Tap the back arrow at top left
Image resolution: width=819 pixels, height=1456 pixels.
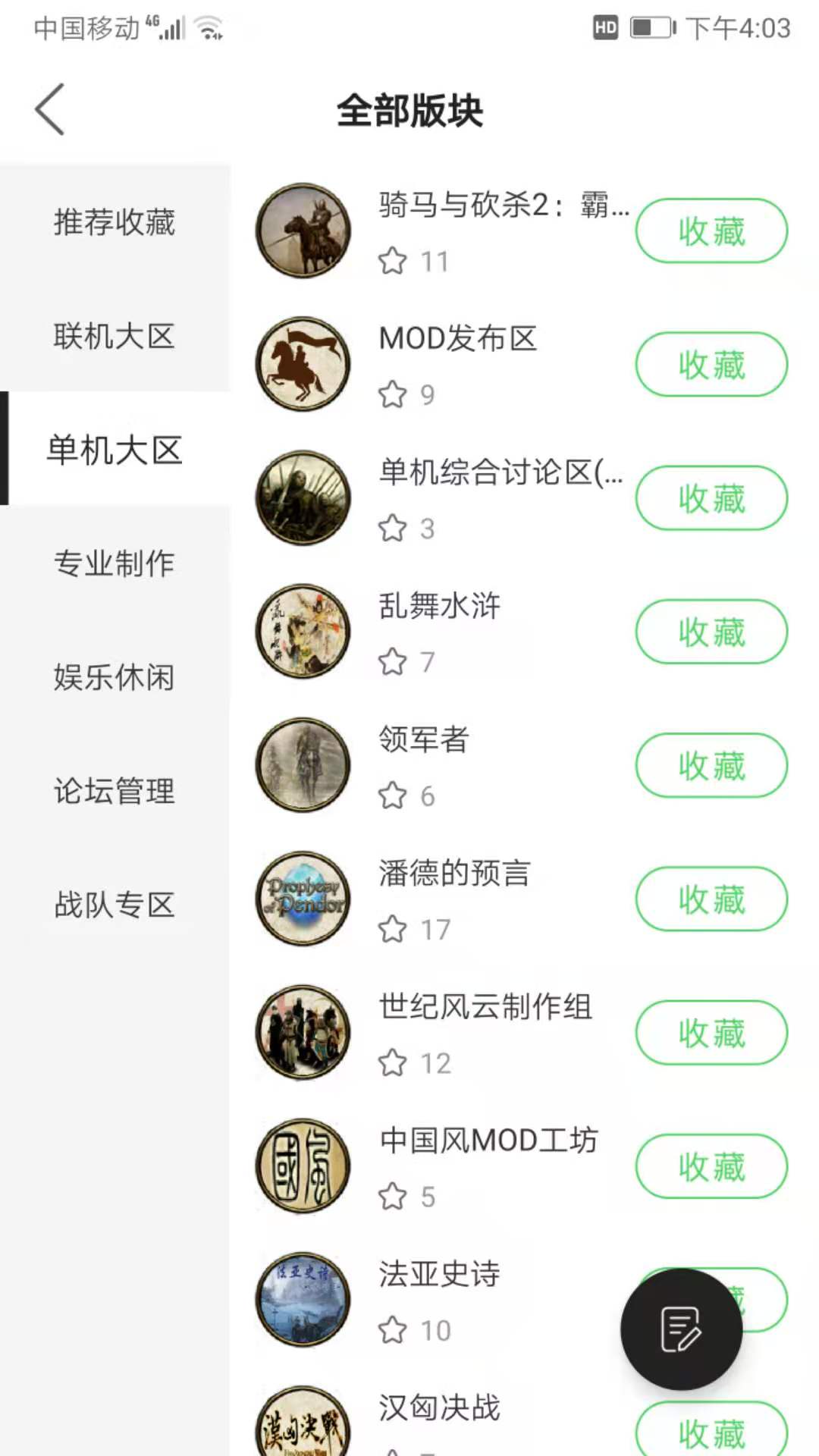pyautogui.click(x=49, y=108)
